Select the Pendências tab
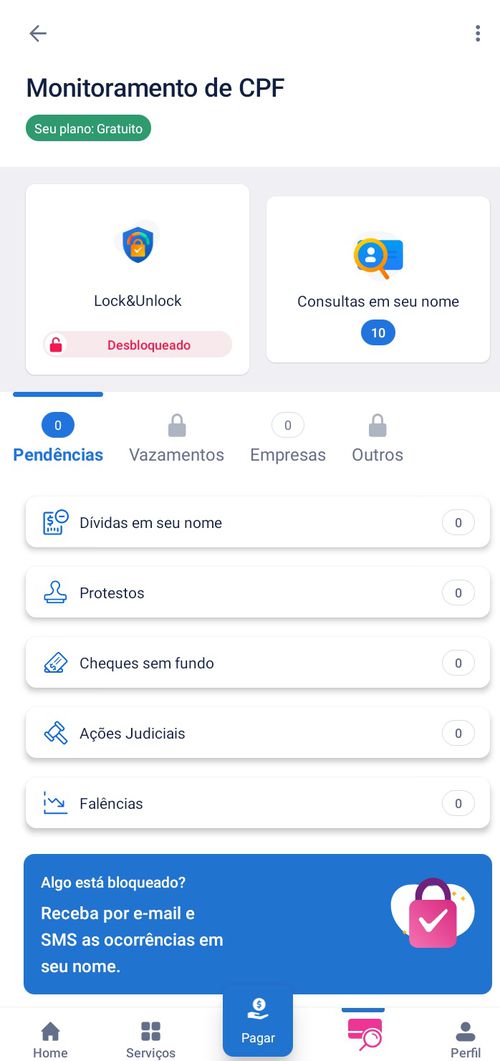This screenshot has width=500, height=1061. tap(58, 439)
